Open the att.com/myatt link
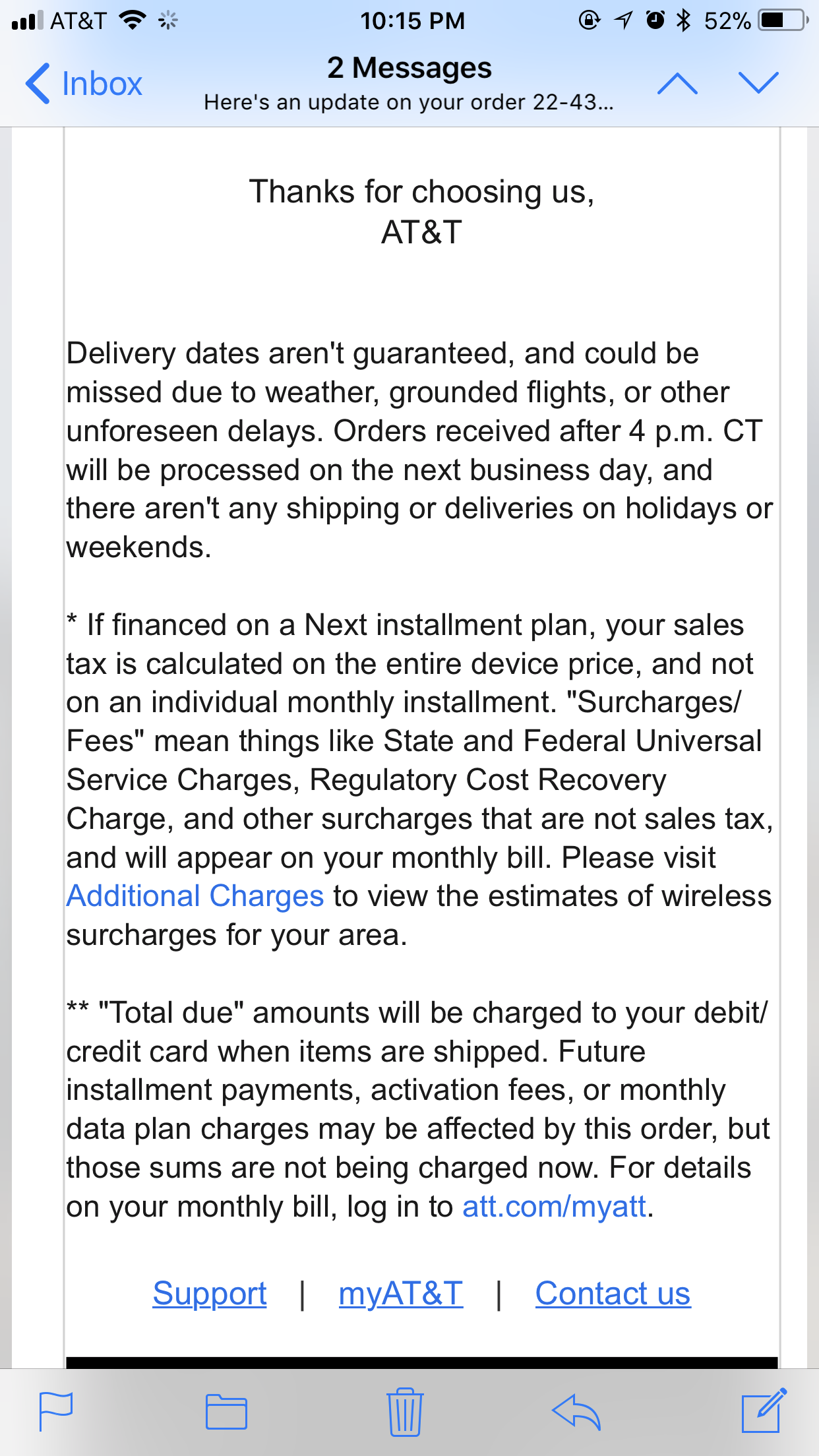Image resolution: width=819 pixels, height=1456 pixels. (555, 1207)
